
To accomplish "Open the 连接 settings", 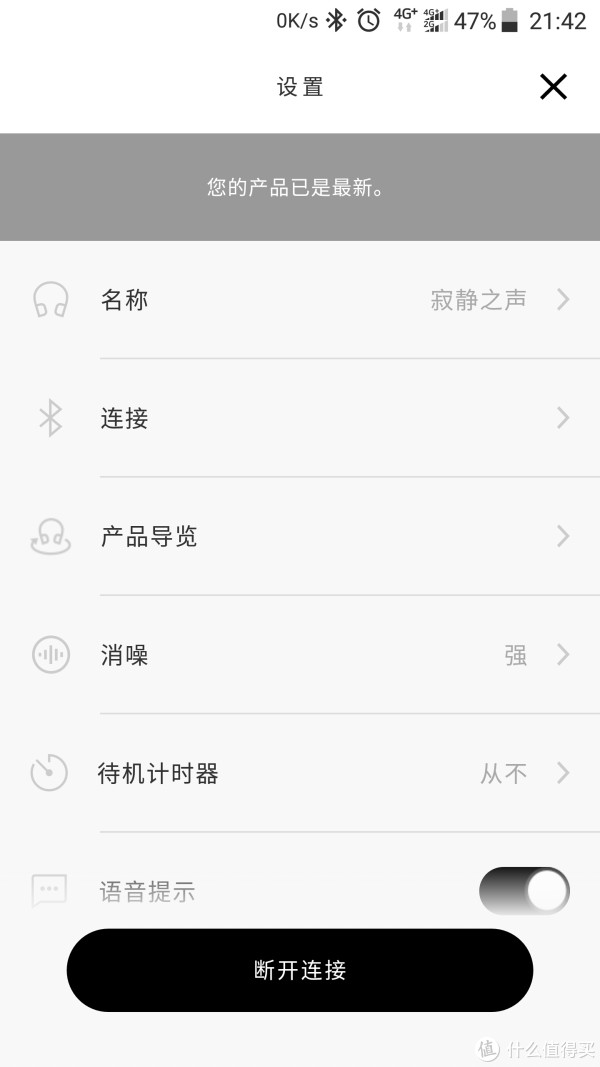I will [x=300, y=418].
